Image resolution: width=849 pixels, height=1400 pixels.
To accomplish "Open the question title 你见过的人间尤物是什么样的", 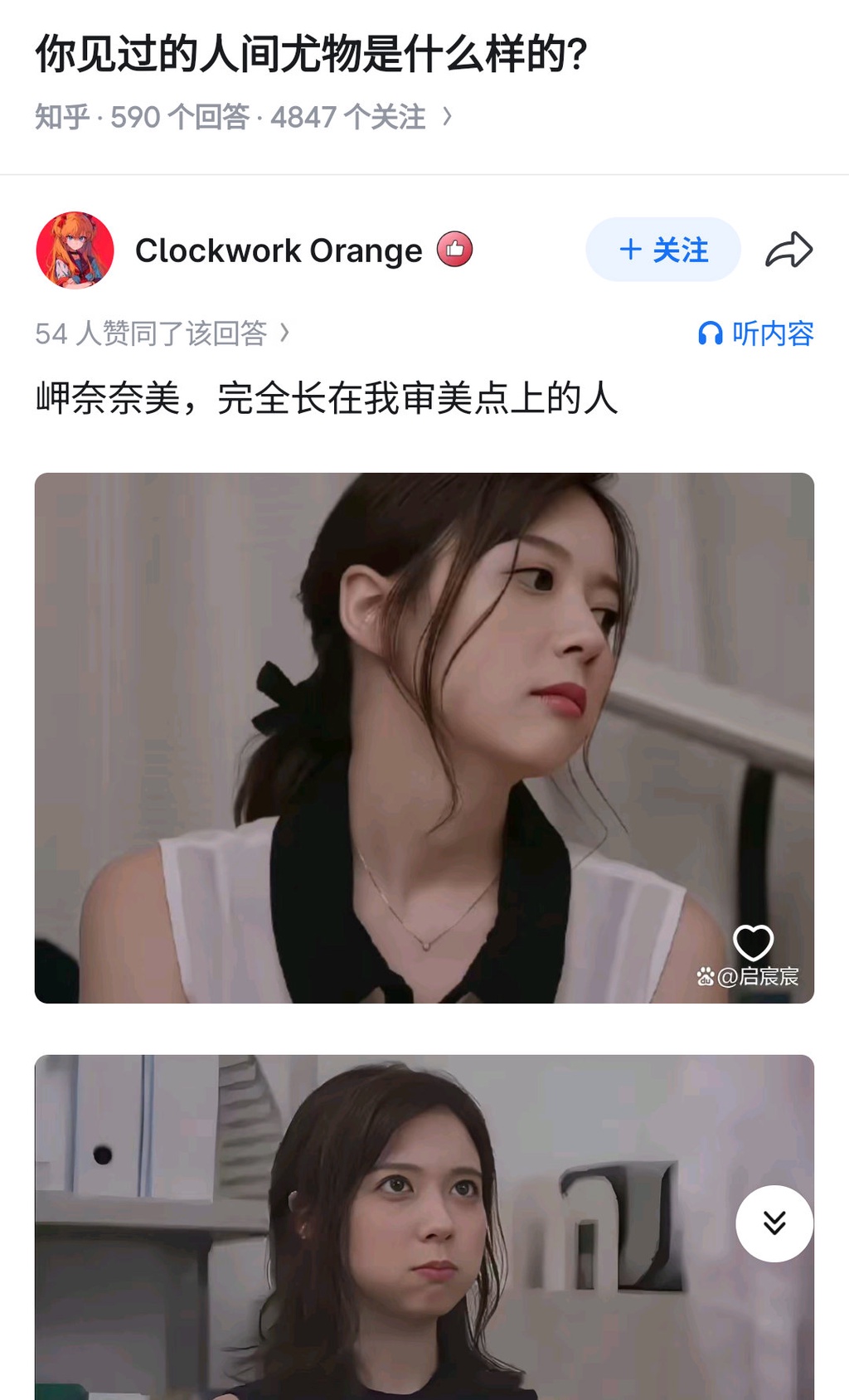I will click(311, 55).
